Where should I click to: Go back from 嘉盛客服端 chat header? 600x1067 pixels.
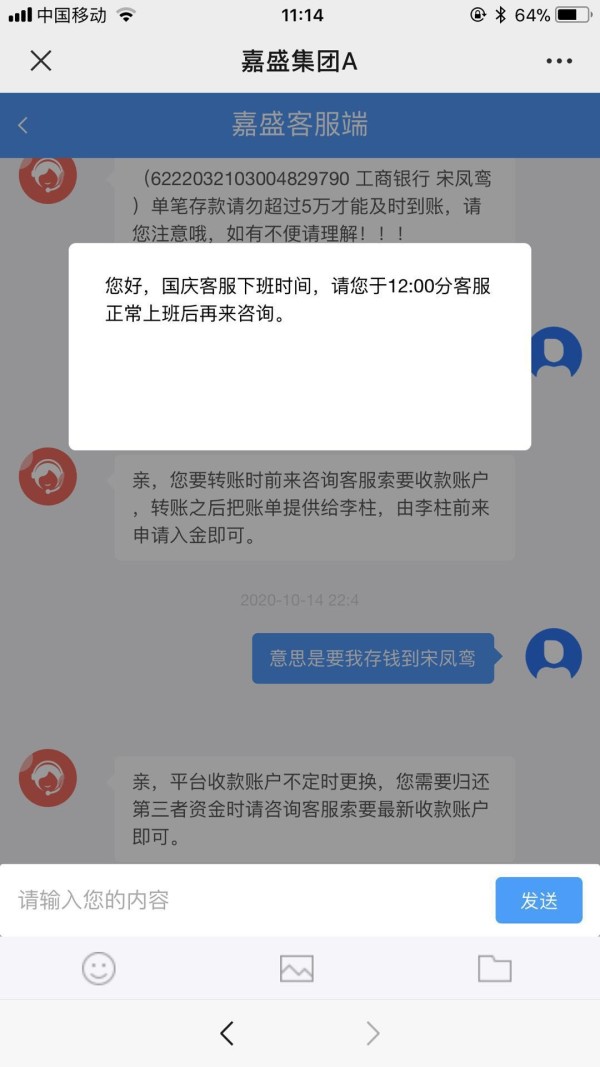(x=23, y=125)
